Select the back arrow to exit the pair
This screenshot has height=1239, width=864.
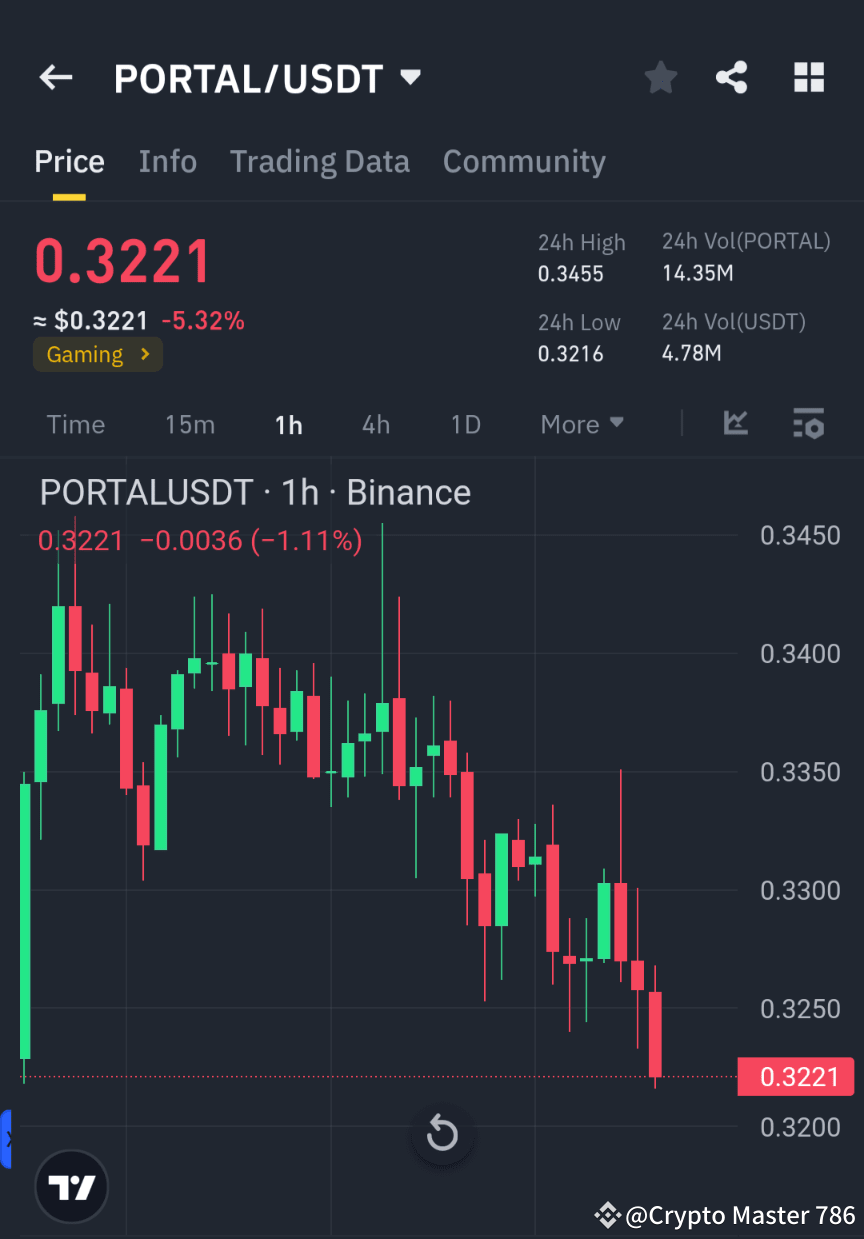pyautogui.click(x=55, y=77)
